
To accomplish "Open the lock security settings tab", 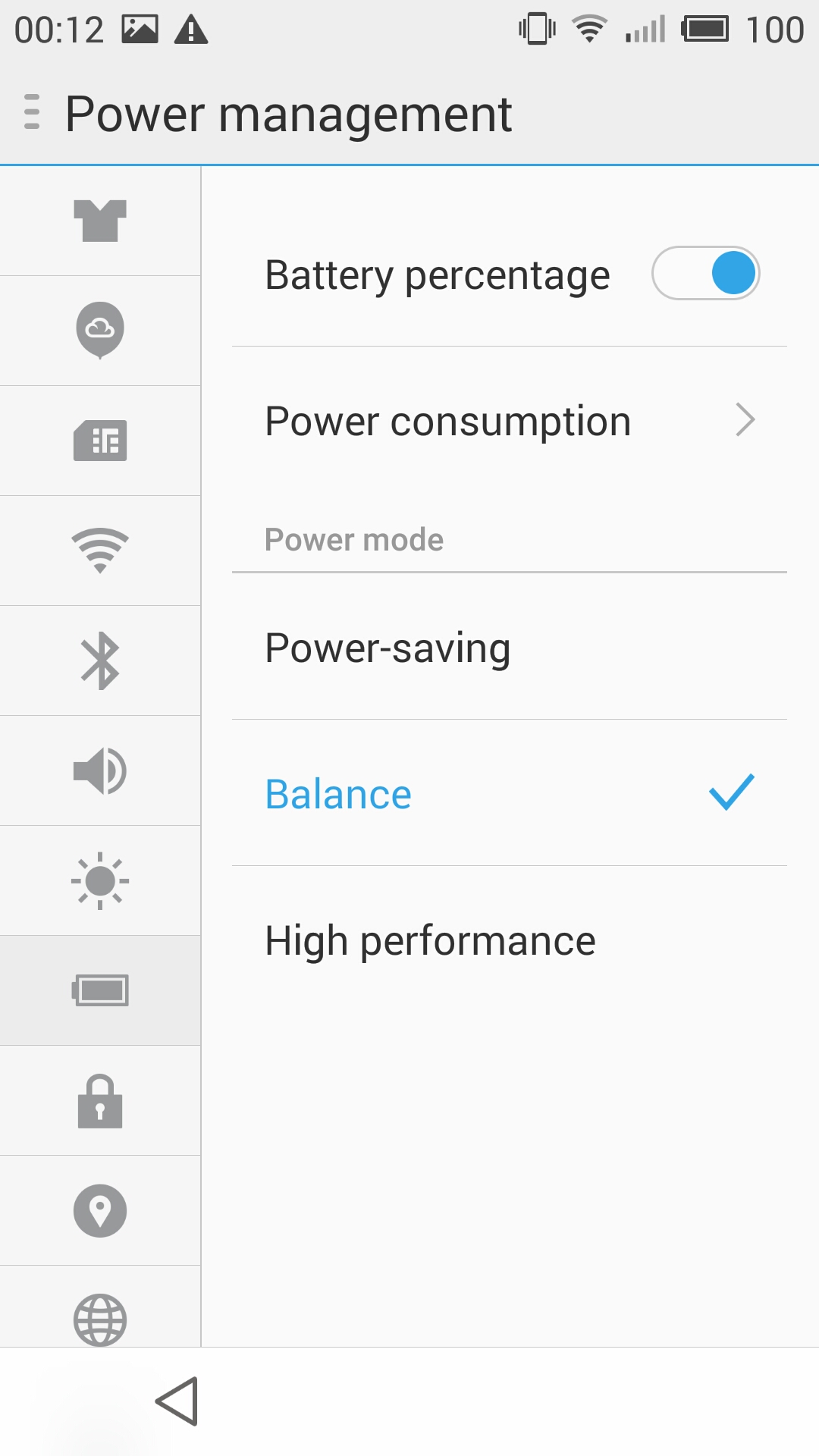I will click(x=100, y=1100).
